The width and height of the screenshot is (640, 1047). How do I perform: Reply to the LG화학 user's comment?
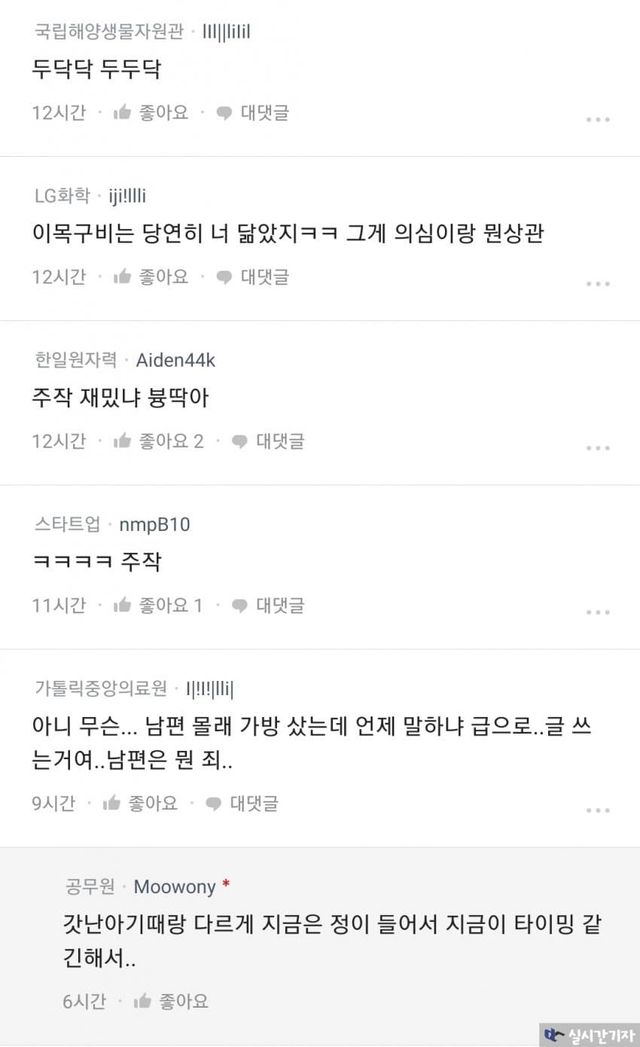tap(253, 277)
